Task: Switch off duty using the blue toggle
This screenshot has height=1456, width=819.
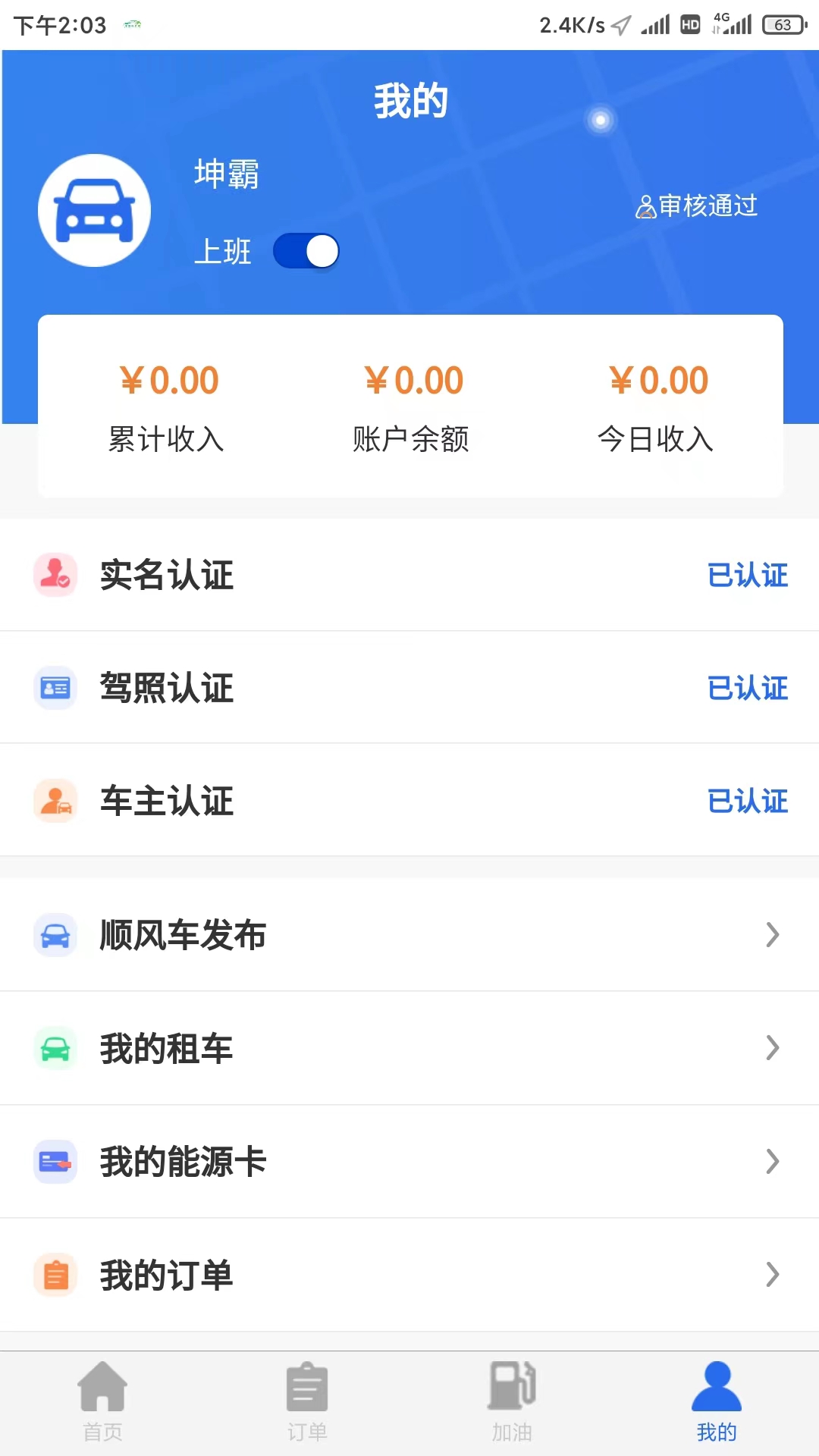Action: click(306, 250)
